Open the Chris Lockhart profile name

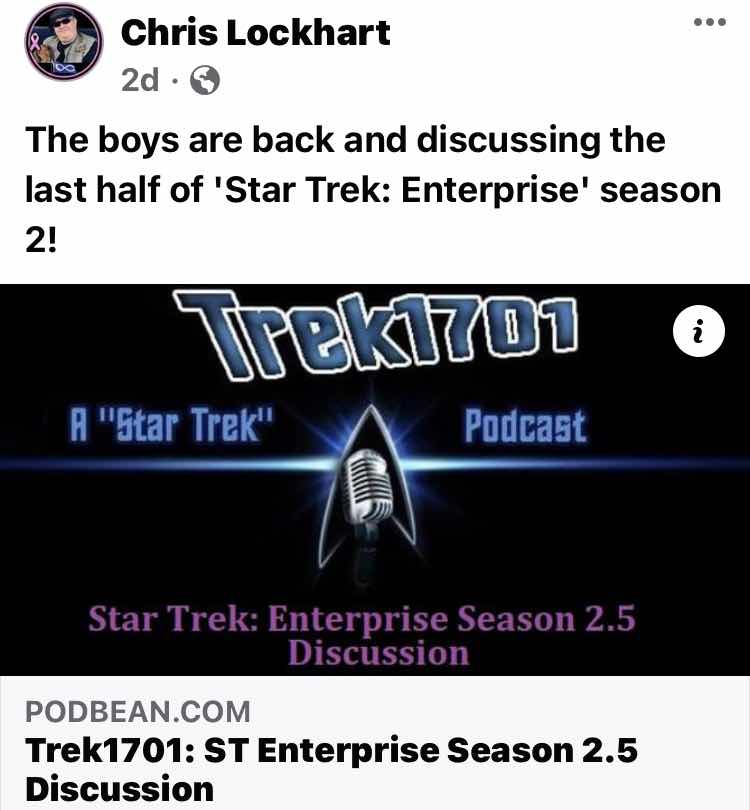(x=255, y=33)
